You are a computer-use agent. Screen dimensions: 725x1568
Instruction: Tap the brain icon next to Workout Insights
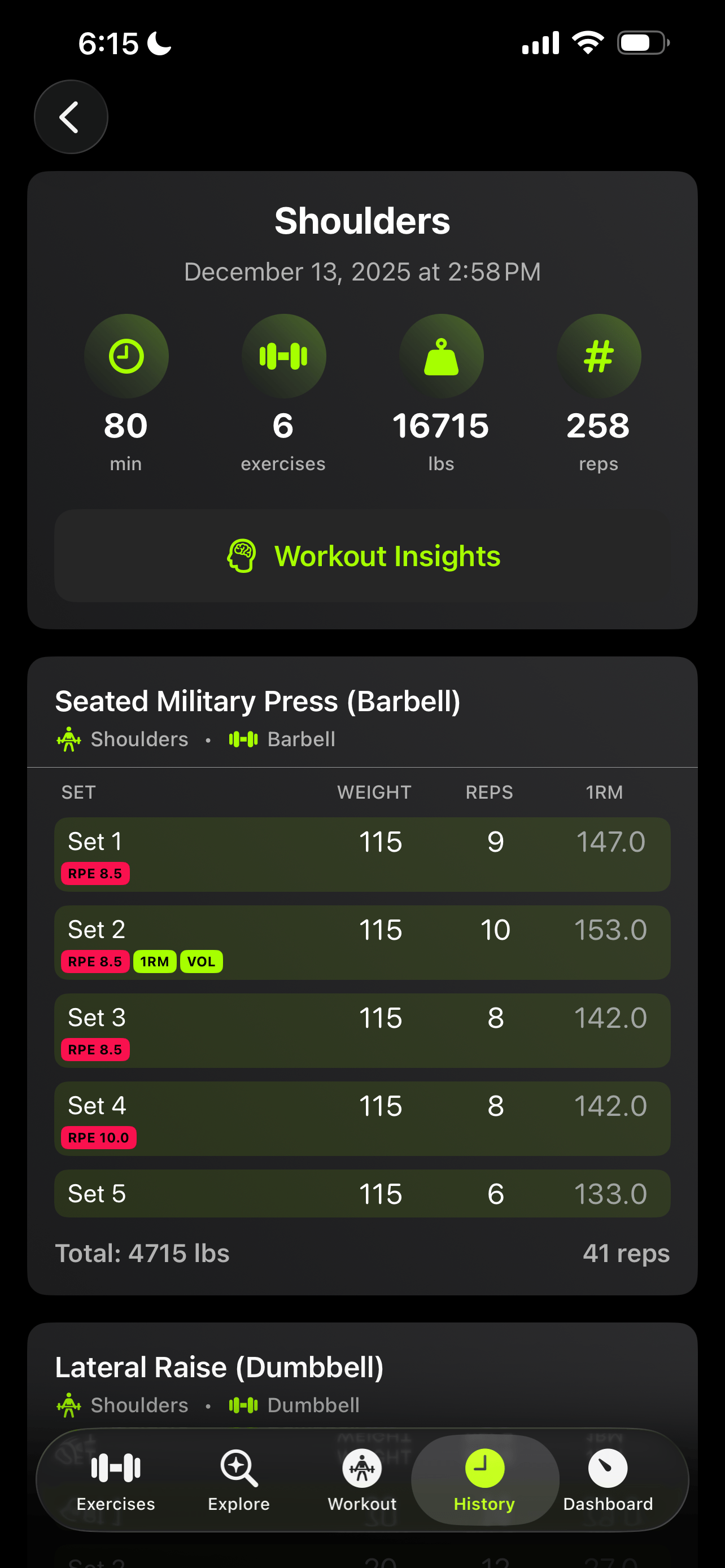point(242,555)
